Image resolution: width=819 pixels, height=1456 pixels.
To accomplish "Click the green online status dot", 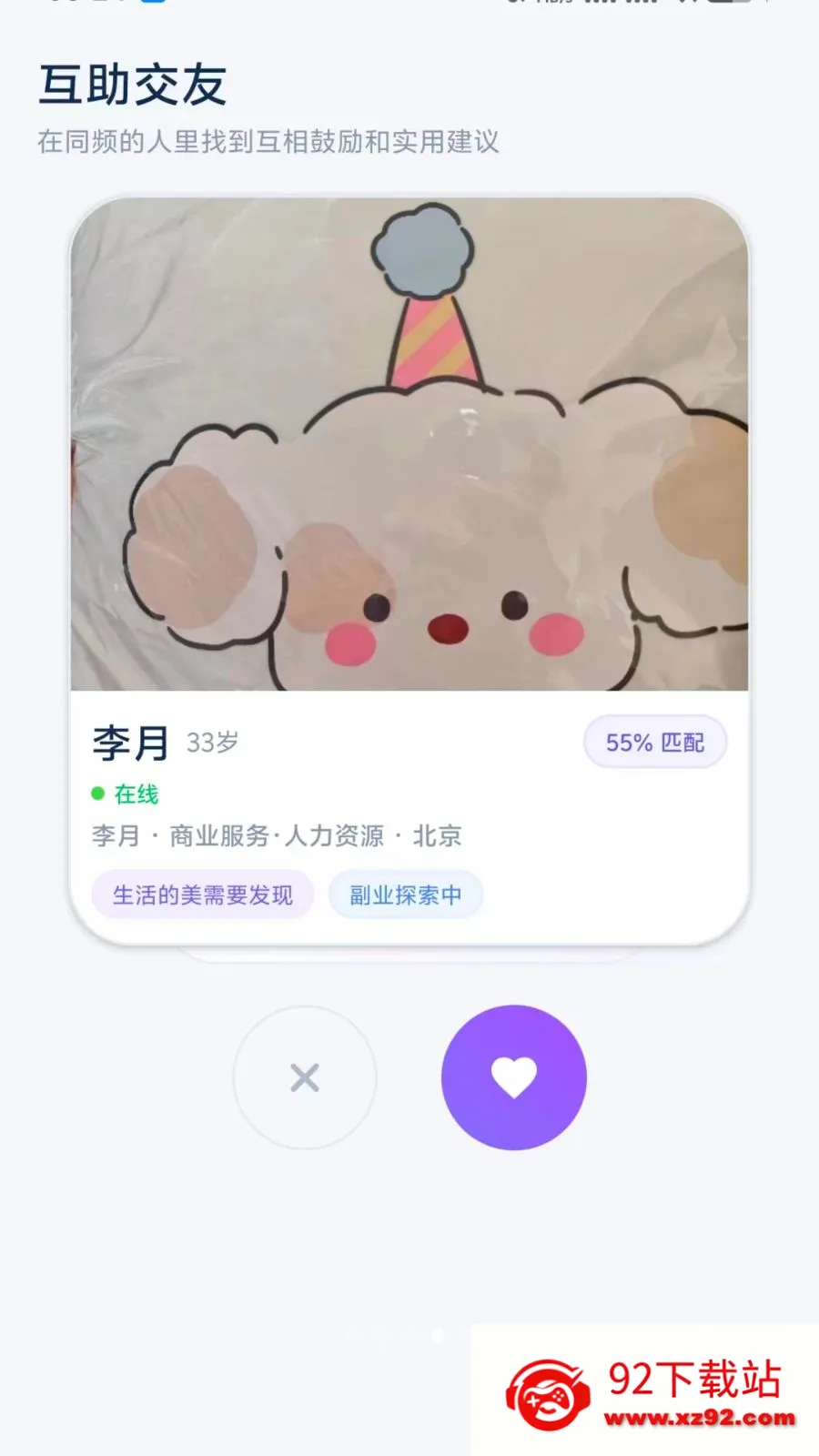I will click(96, 794).
